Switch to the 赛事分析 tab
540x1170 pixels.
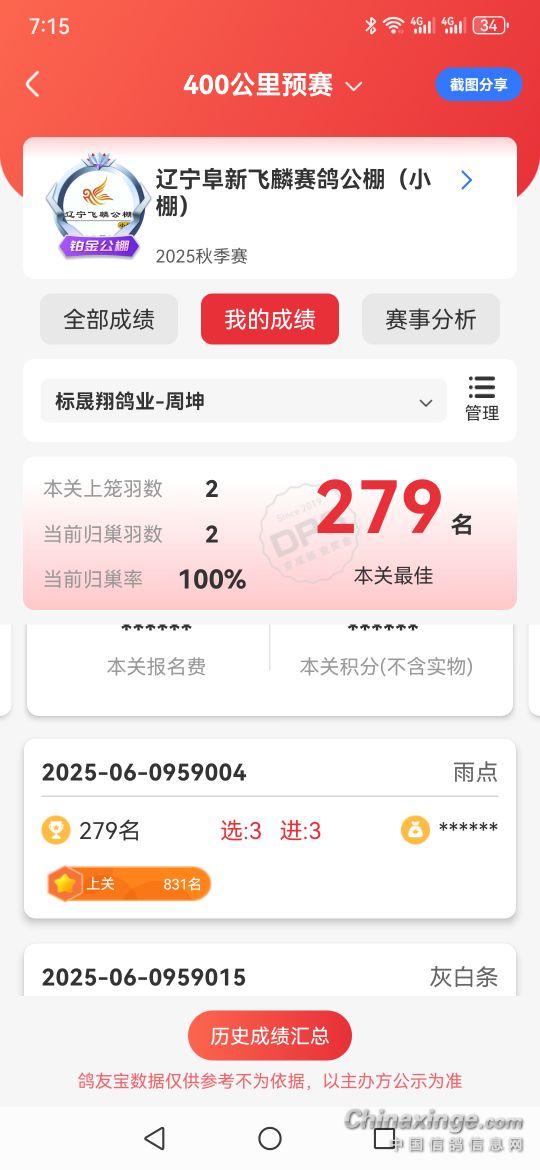click(x=431, y=319)
